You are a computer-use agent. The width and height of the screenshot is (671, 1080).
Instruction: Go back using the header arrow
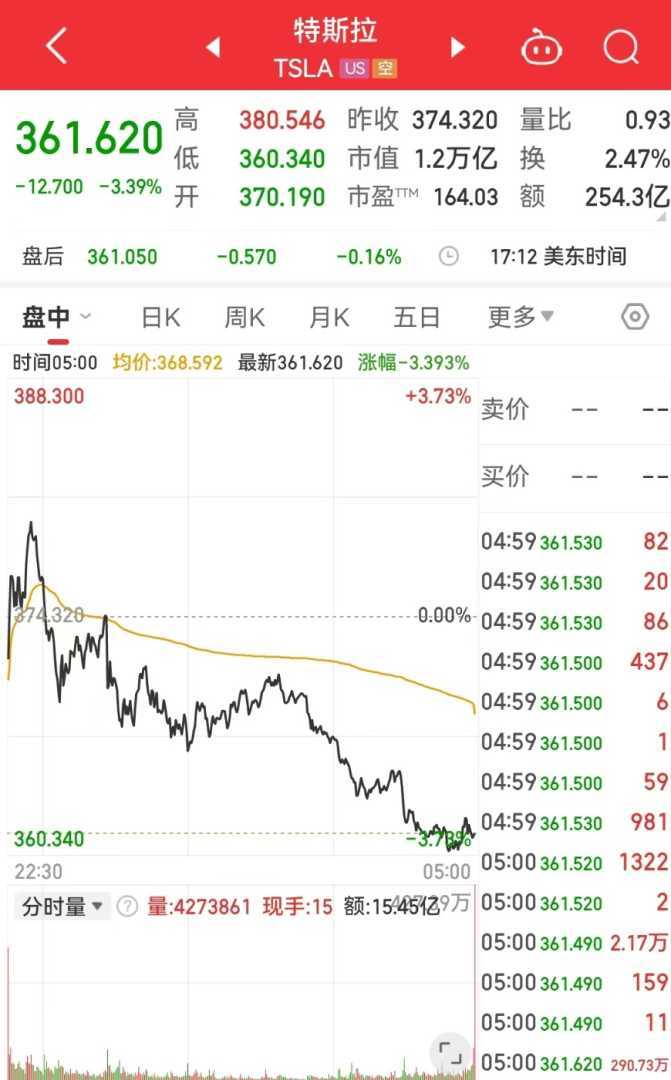pyautogui.click(x=56, y=46)
